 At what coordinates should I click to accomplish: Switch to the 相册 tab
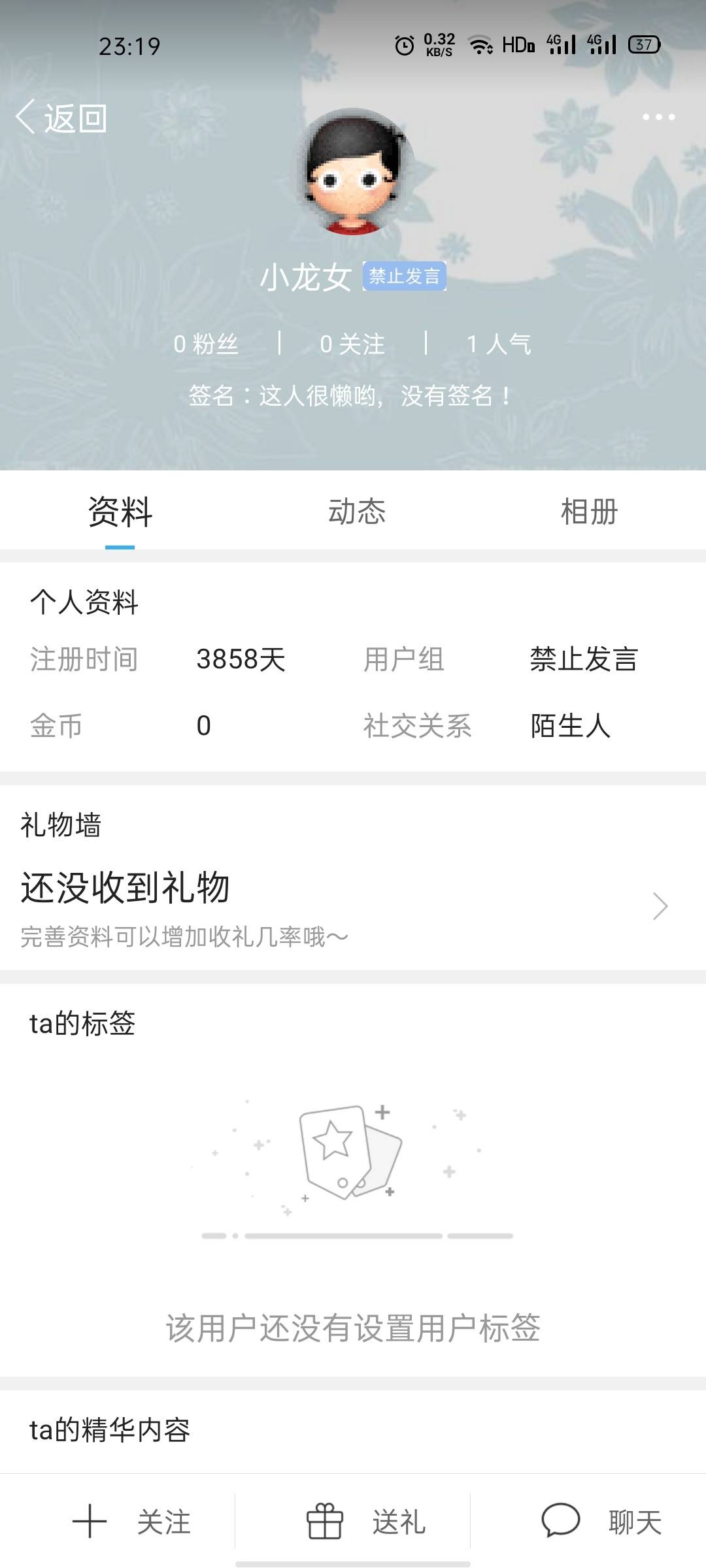(588, 512)
